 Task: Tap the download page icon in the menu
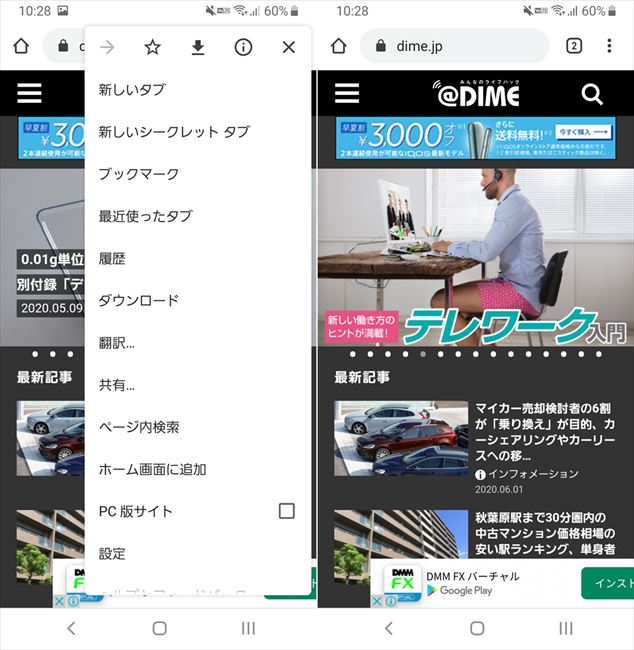point(198,47)
